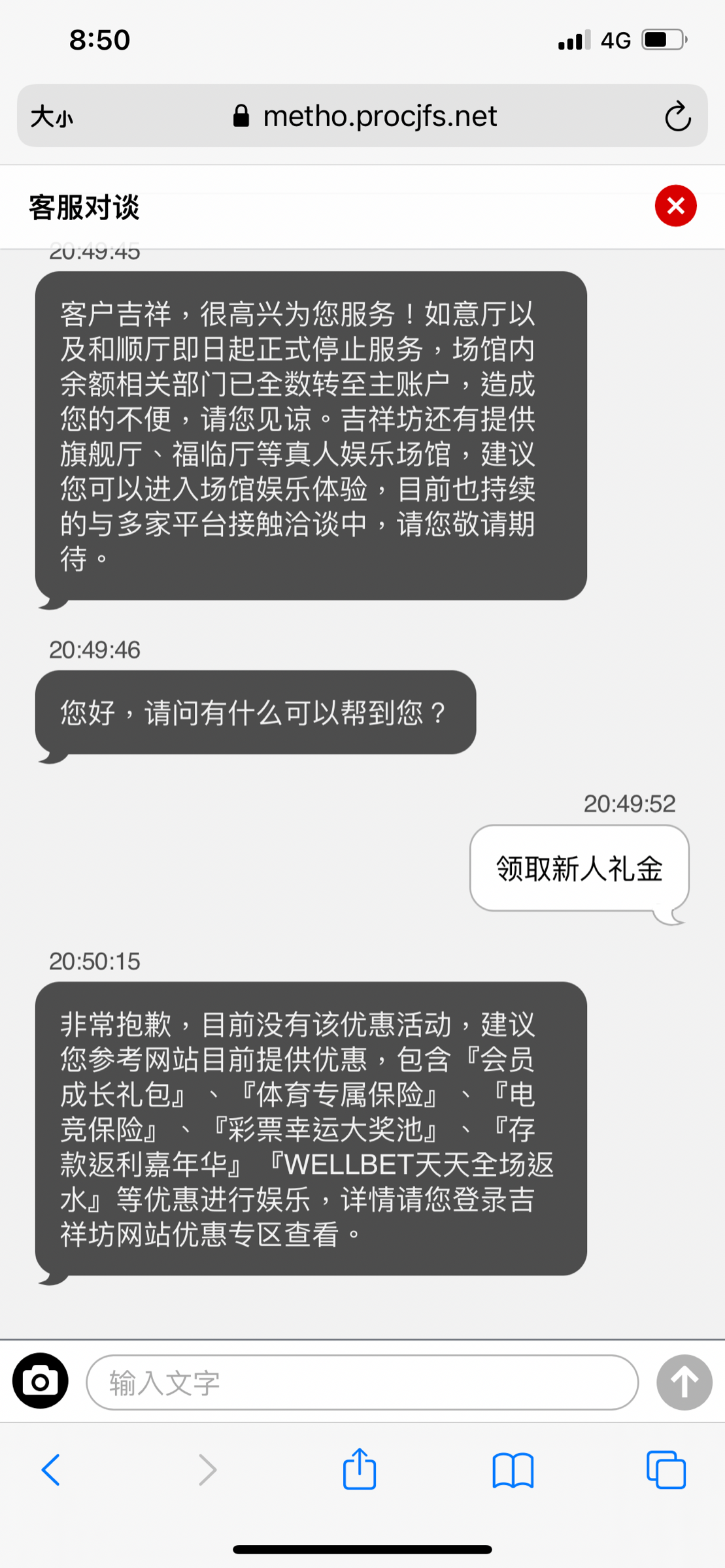Show all open Safari tabs
This screenshot has width=725, height=1568.
click(666, 1470)
